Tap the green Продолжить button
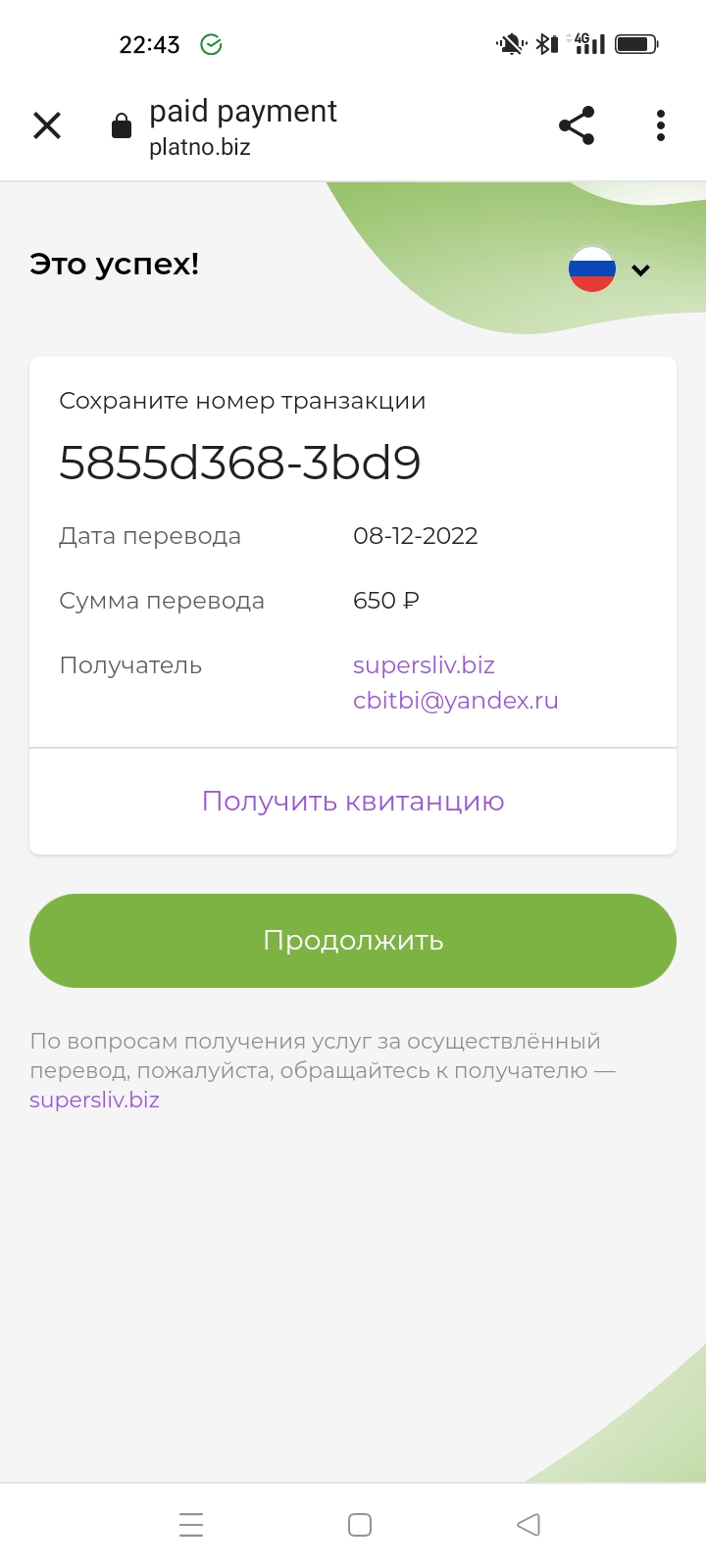 click(353, 941)
